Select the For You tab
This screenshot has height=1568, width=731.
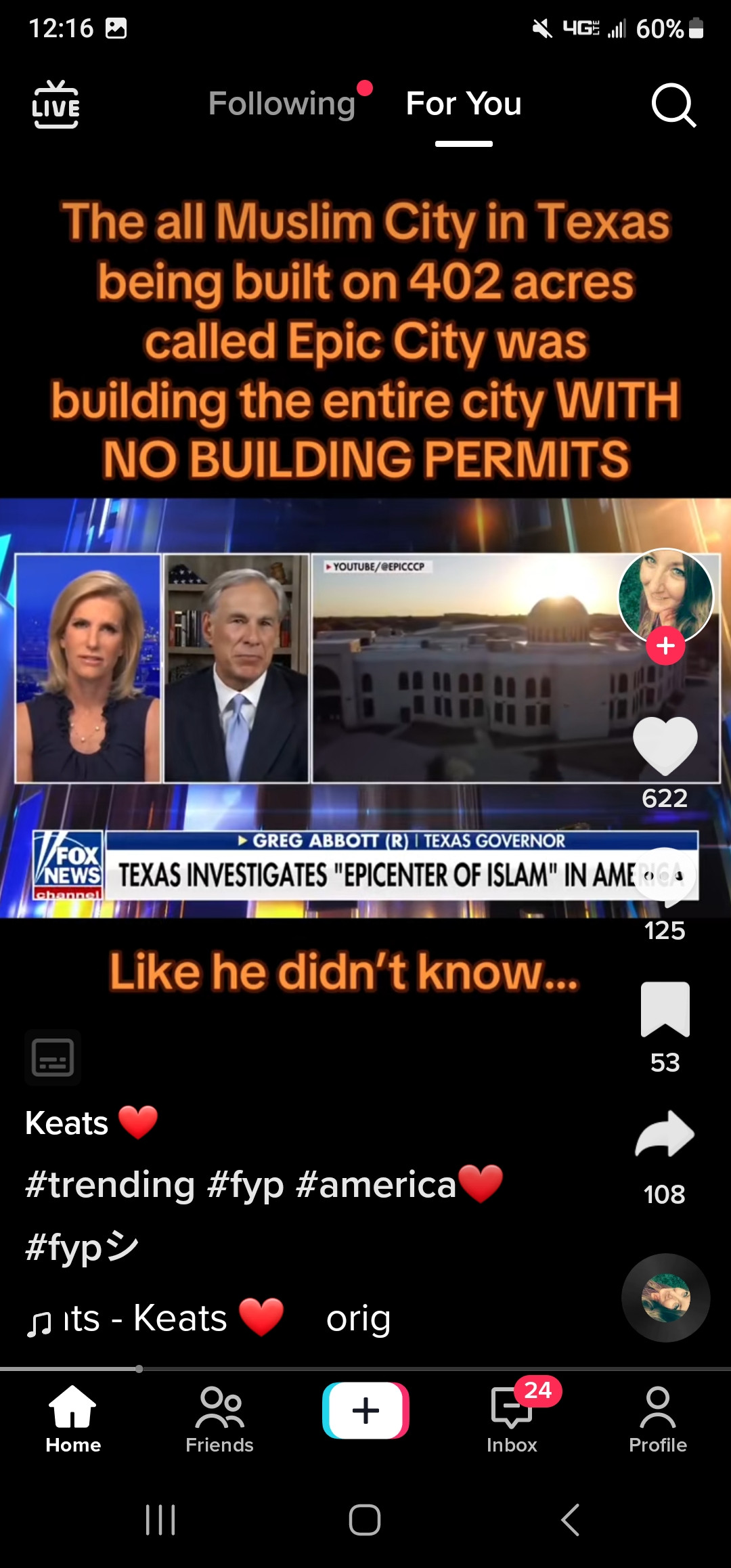(464, 104)
